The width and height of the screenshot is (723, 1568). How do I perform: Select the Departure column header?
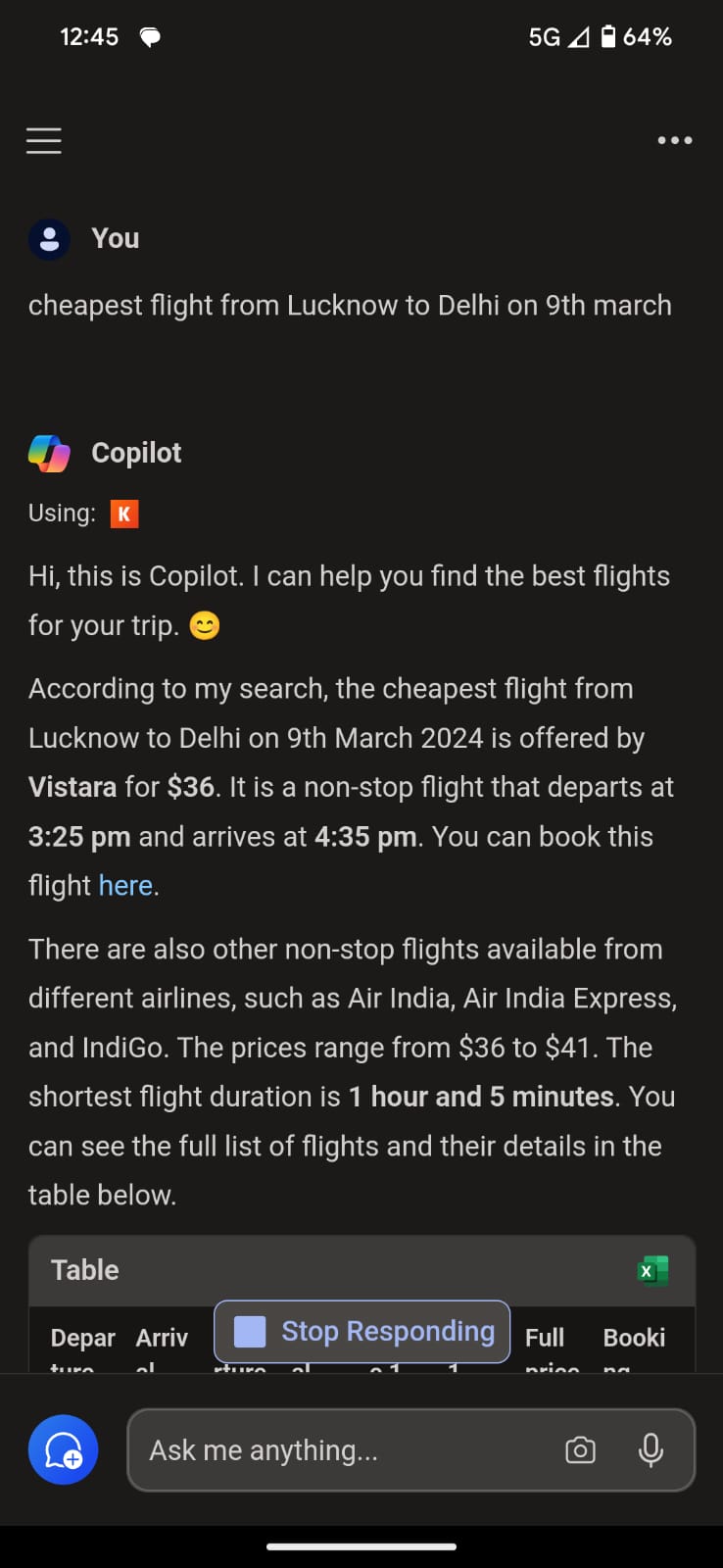click(82, 1345)
